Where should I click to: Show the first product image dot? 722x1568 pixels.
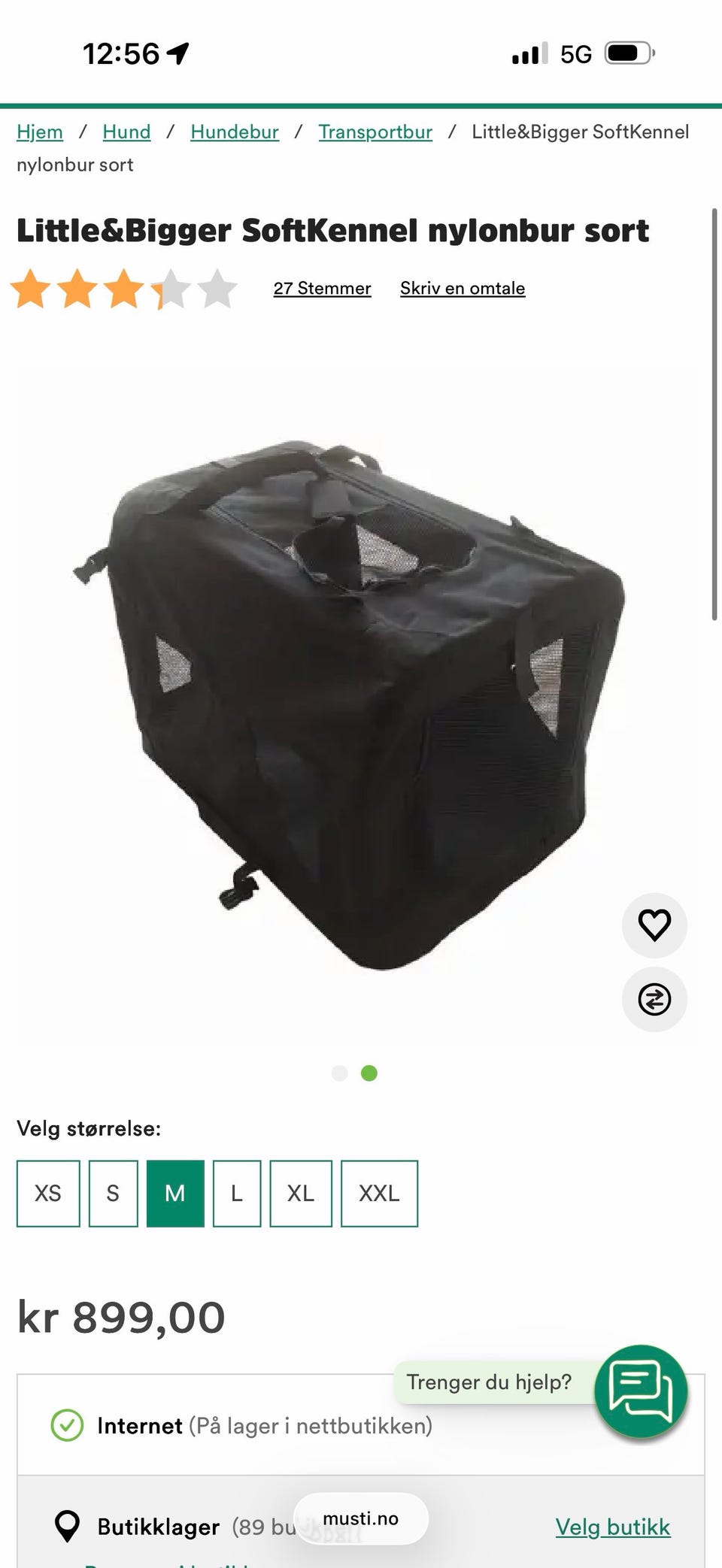pyautogui.click(x=339, y=1073)
